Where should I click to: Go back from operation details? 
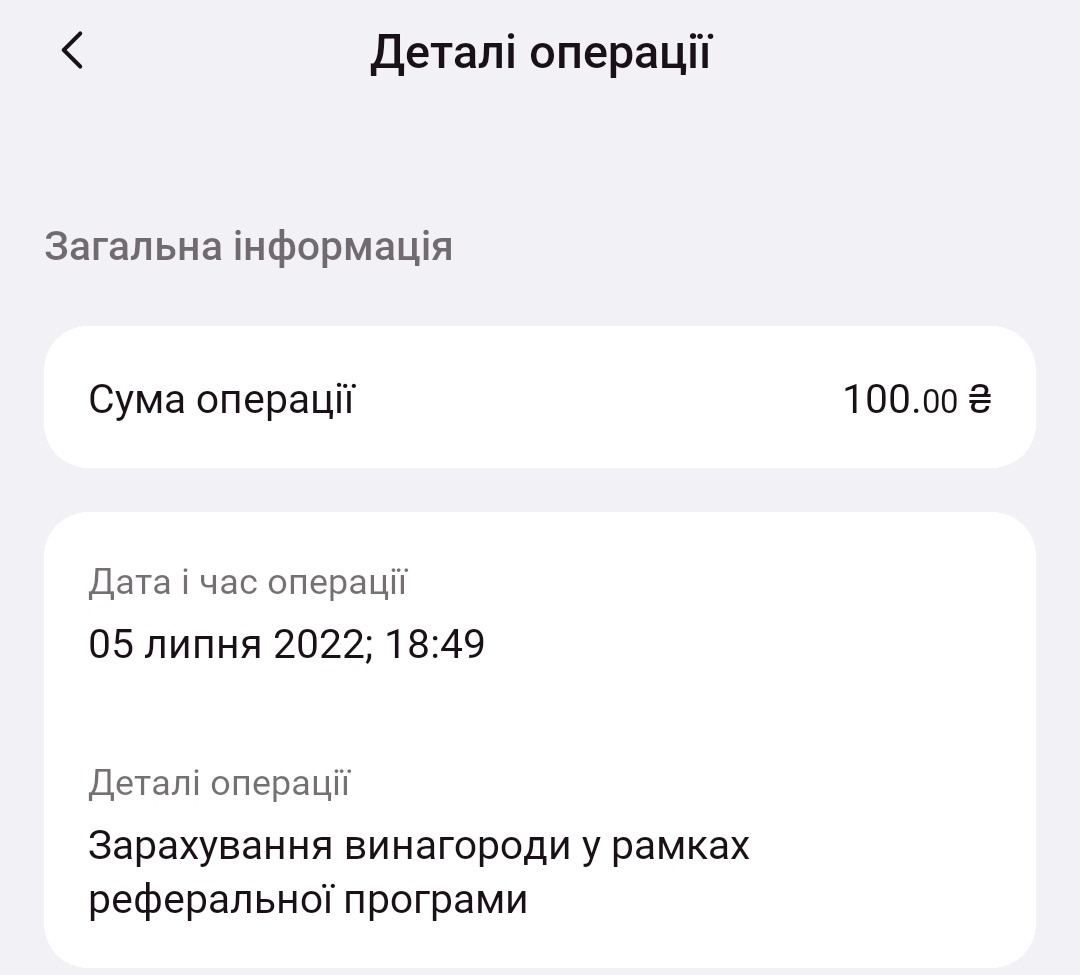(x=72, y=50)
